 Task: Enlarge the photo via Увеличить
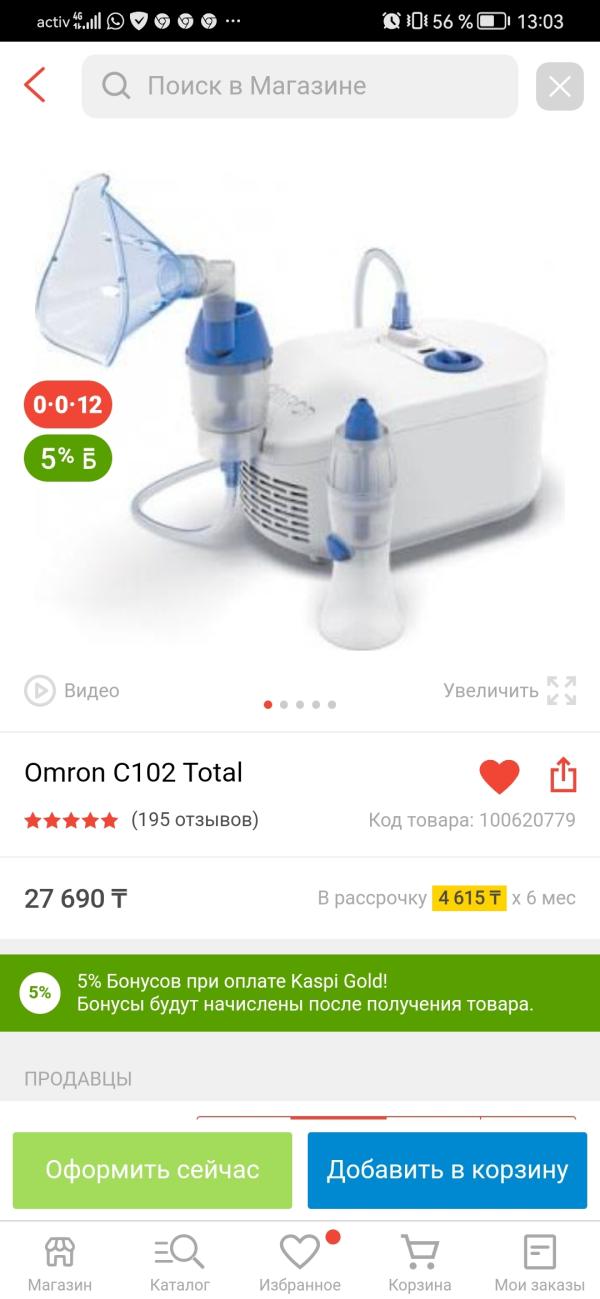tap(510, 690)
